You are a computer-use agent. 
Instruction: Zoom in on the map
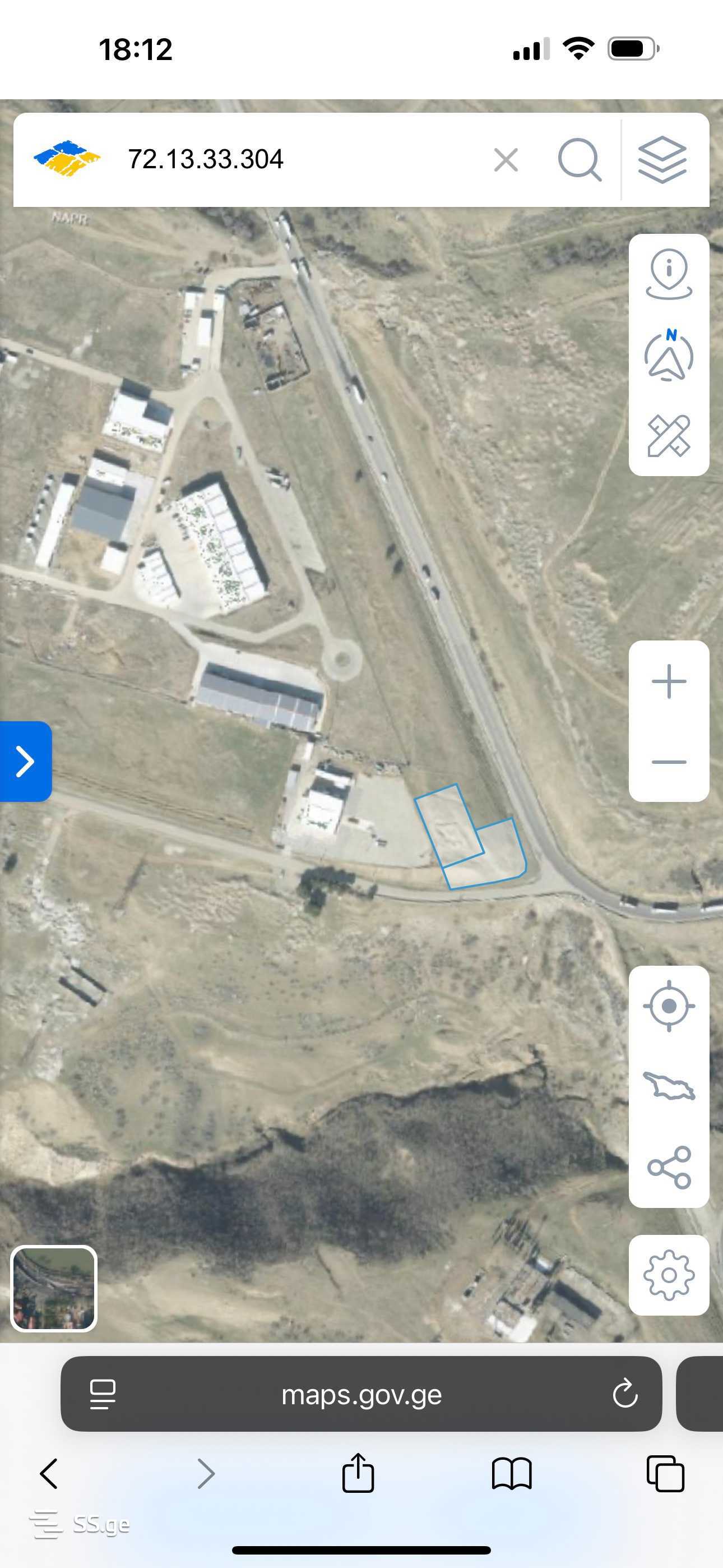coord(668,681)
